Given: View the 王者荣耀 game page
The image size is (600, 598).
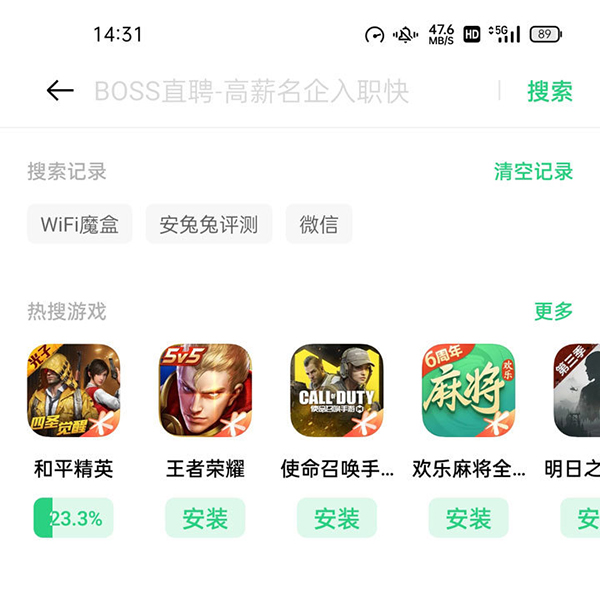Looking at the screenshot, I should point(205,391).
